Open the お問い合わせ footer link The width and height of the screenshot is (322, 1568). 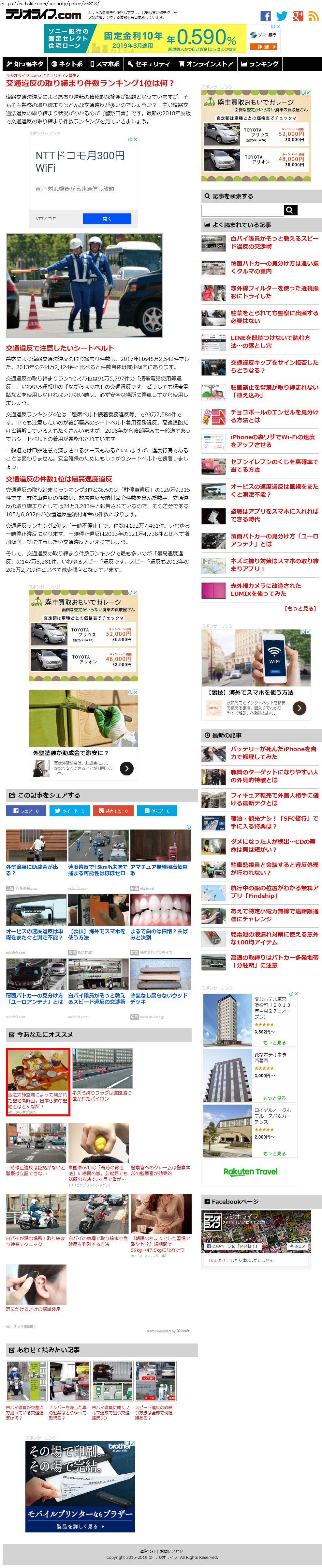click(x=171, y=1552)
